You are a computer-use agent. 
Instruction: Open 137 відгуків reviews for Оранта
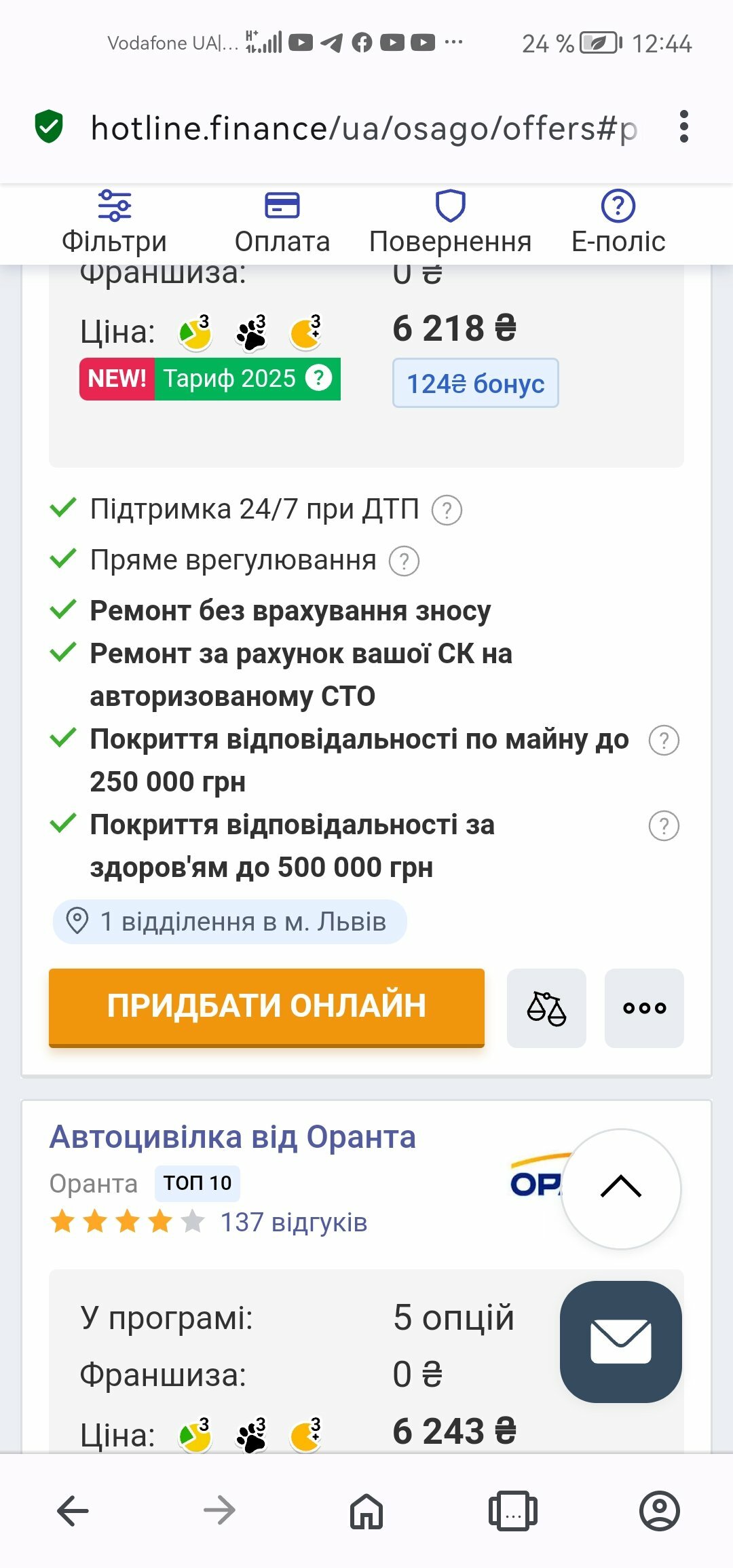click(x=293, y=1222)
